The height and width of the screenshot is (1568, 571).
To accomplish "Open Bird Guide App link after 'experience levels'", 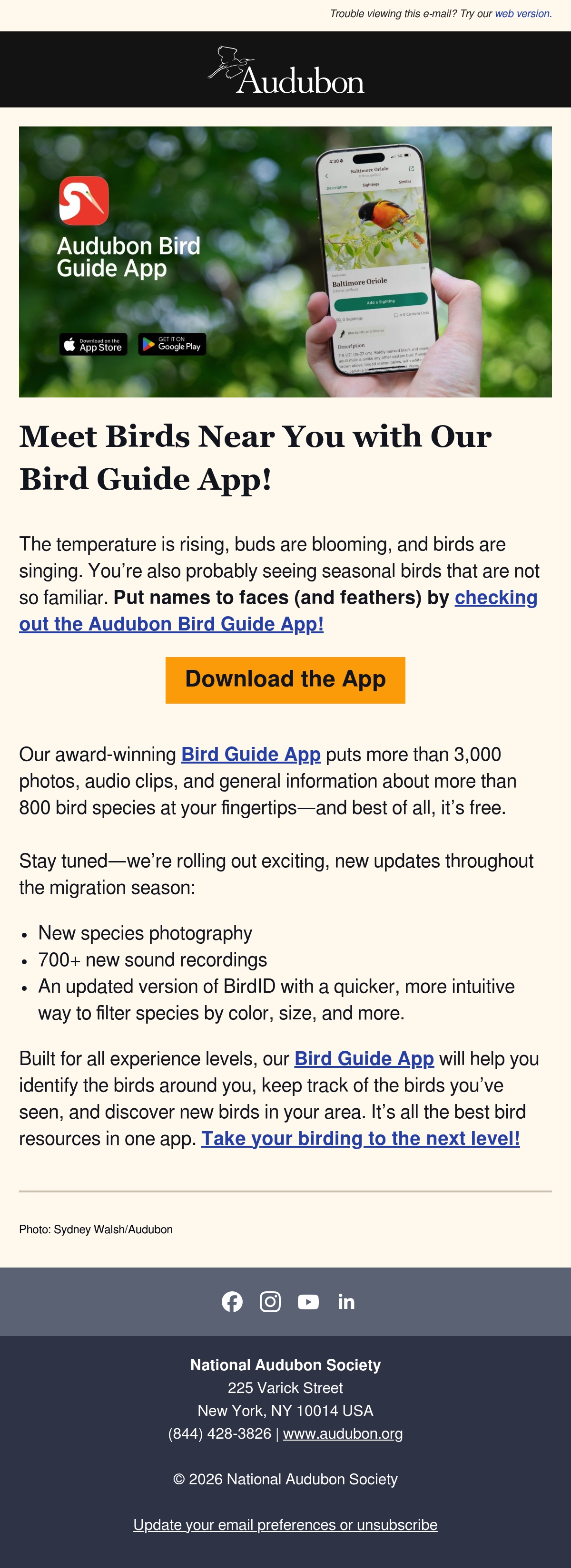I will pos(364,1058).
